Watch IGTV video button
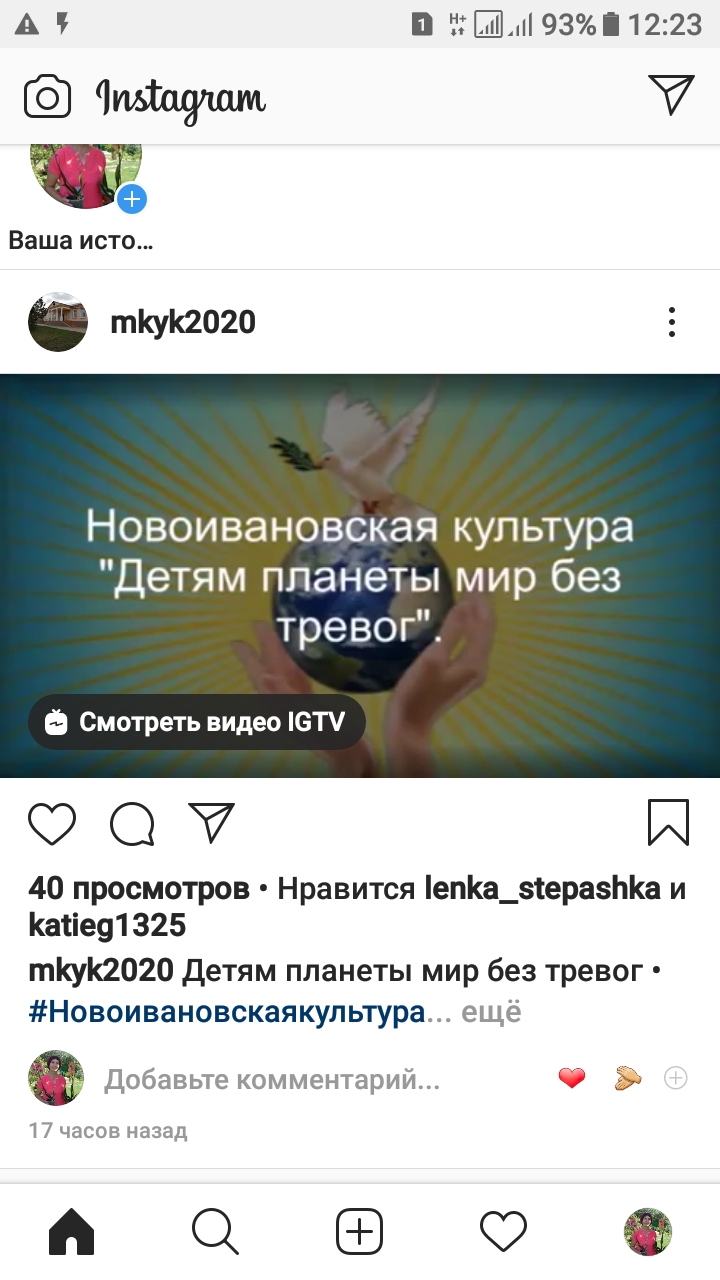 pos(197,722)
